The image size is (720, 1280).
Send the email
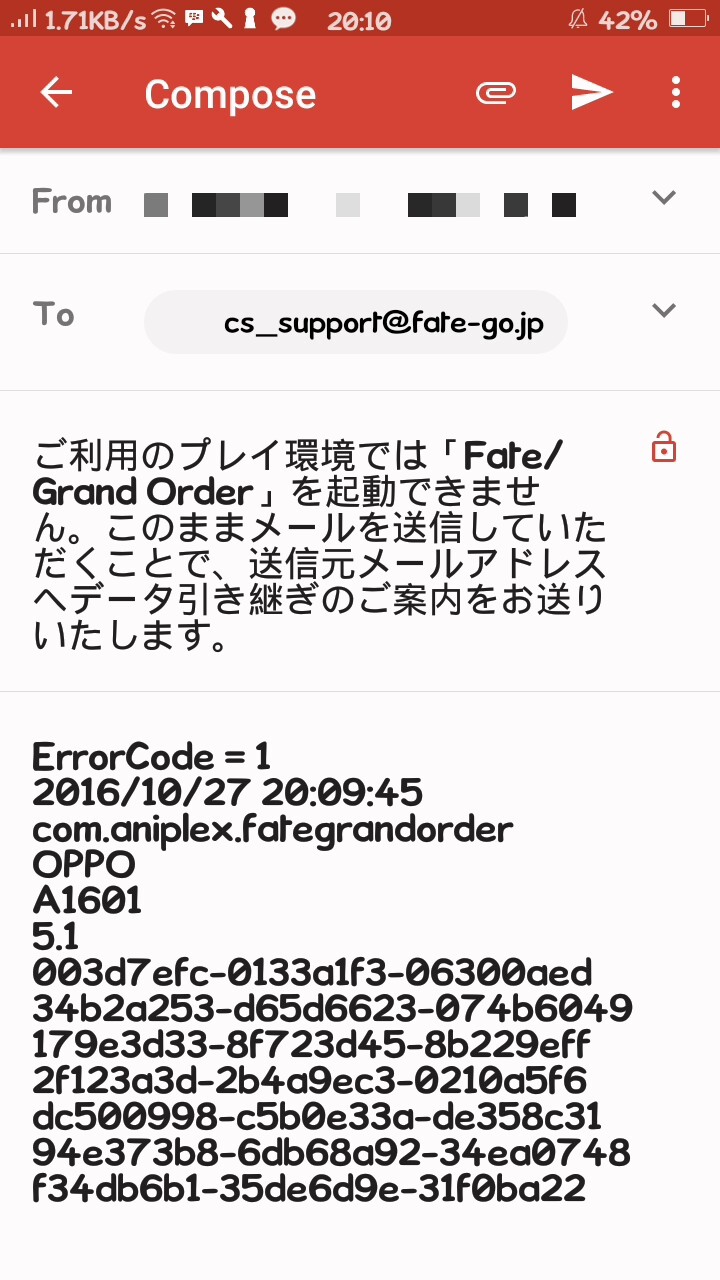pyautogui.click(x=591, y=93)
